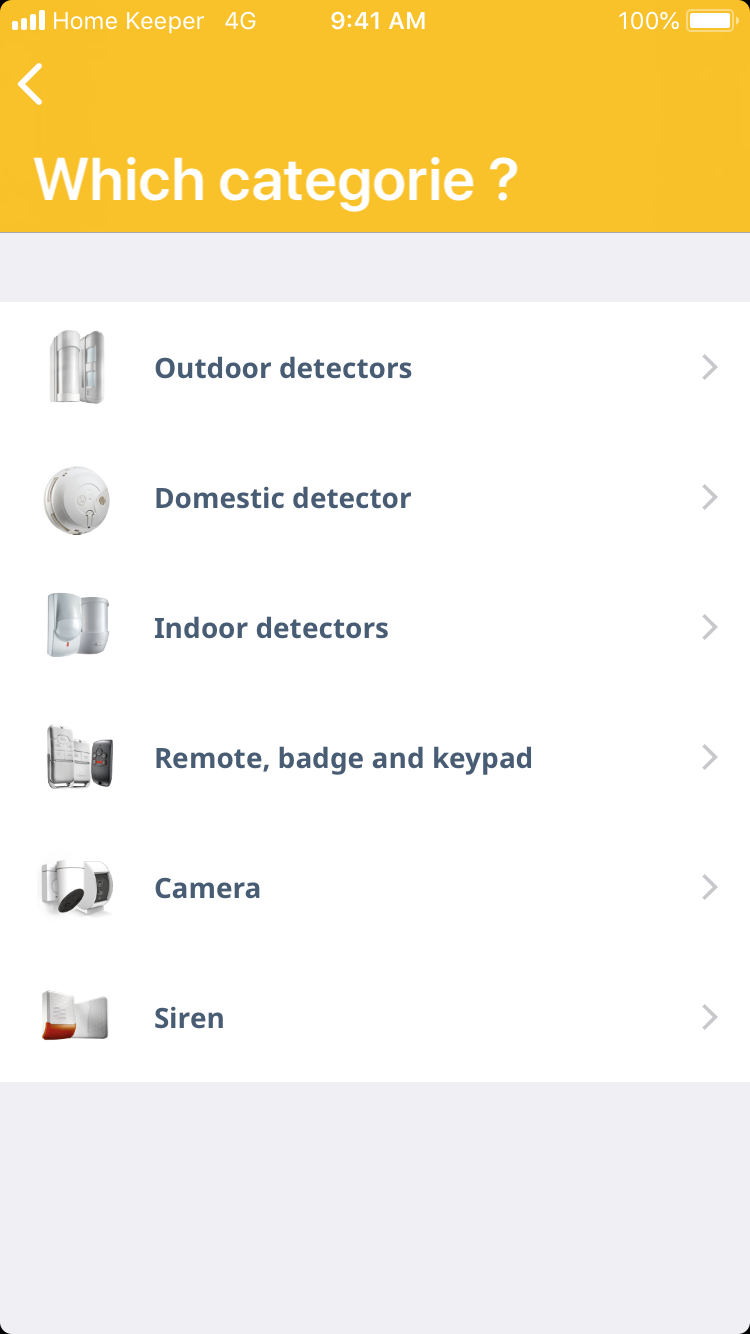Image resolution: width=750 pixels, height=1334 pixels.
Task: Choose the Indoor detectors category
Action: click(271, 628)
